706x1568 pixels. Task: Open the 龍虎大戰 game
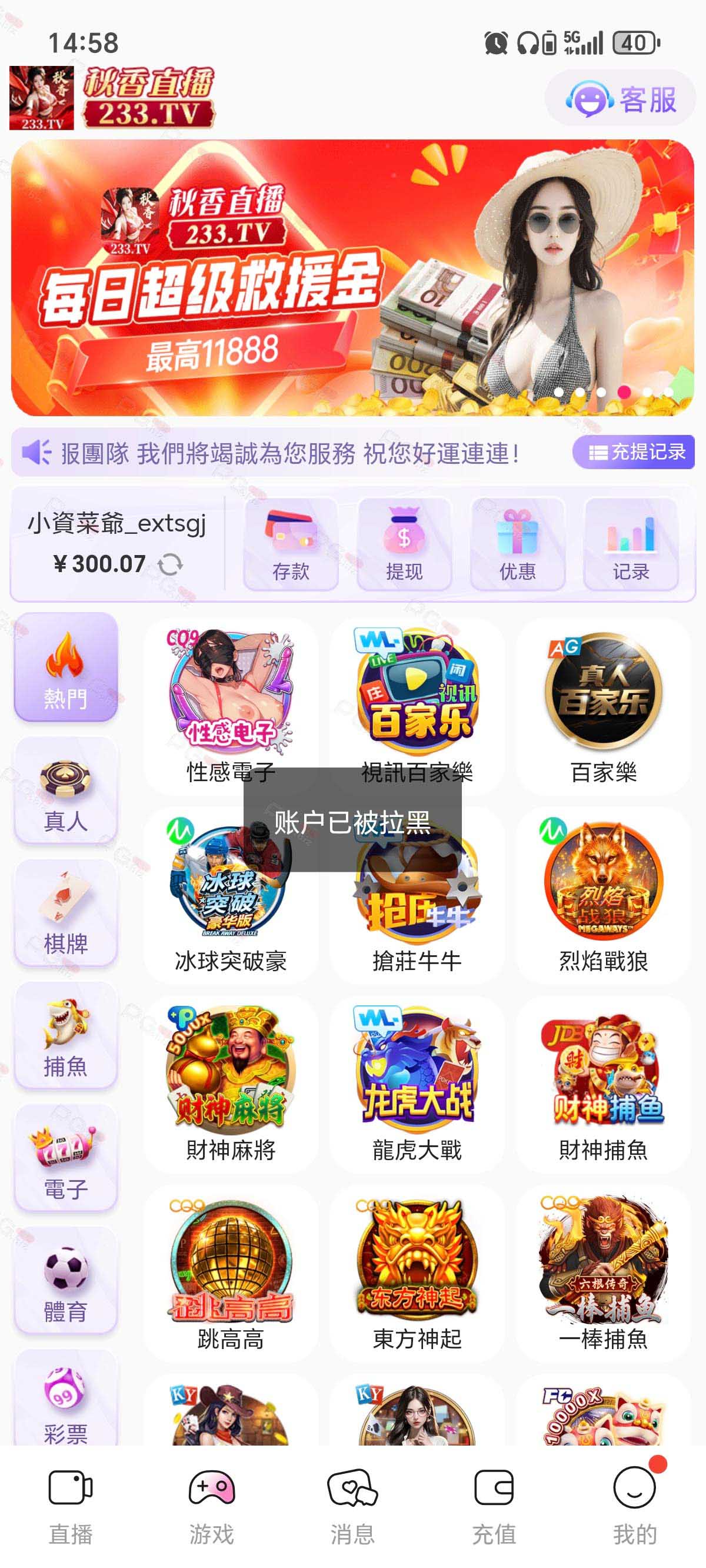[x=417, y=1084]
